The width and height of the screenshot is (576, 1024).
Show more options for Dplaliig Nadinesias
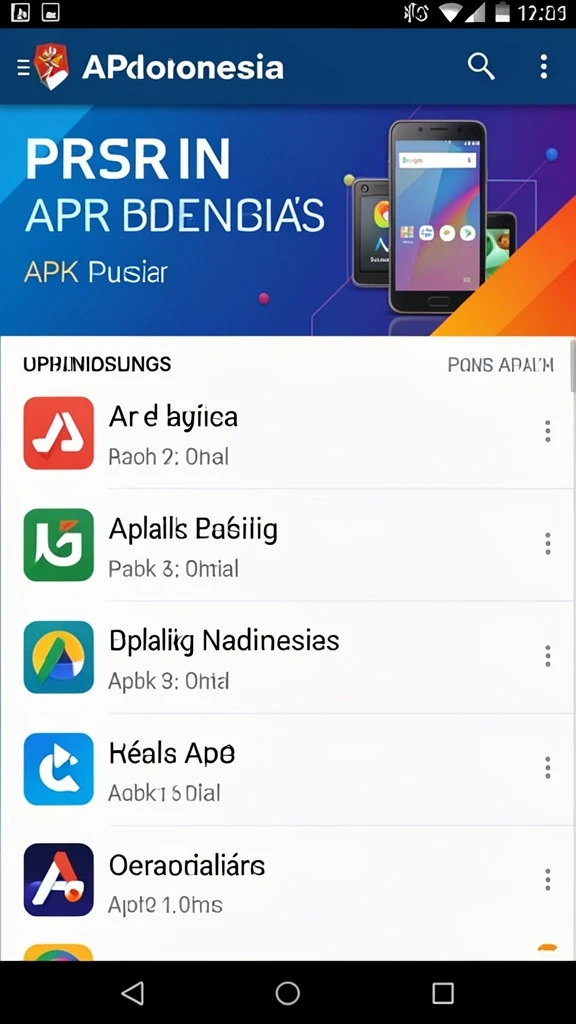(x=547, y=656)
